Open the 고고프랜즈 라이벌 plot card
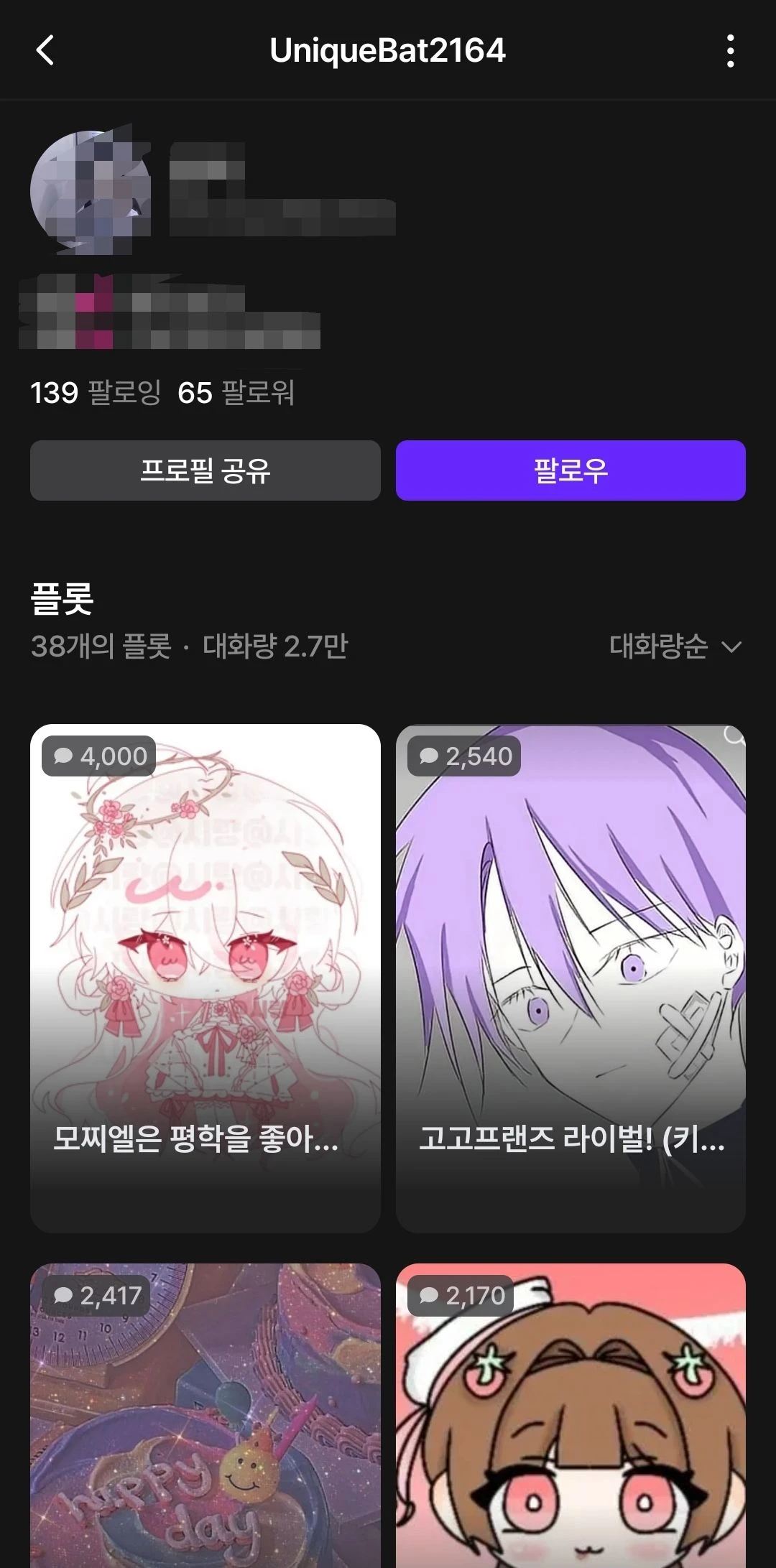Image resolution: width=776 pixels, height=1568 pixels. [571, 977]
